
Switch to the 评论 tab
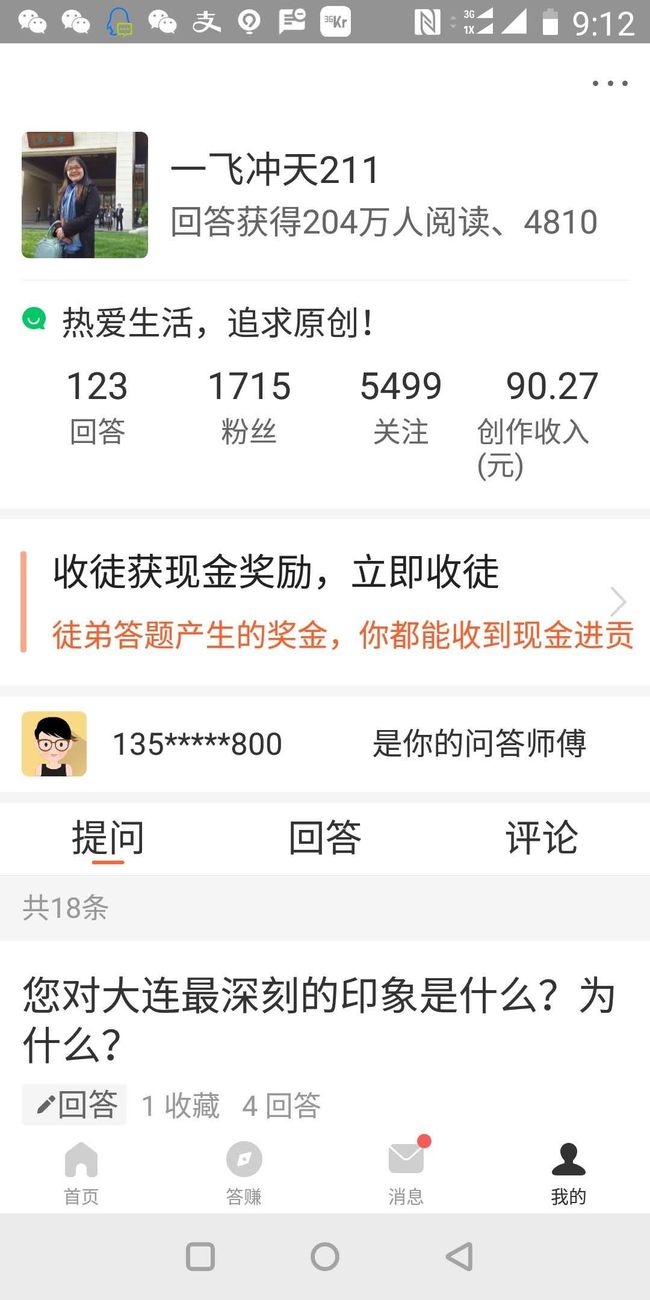point(542,838)
